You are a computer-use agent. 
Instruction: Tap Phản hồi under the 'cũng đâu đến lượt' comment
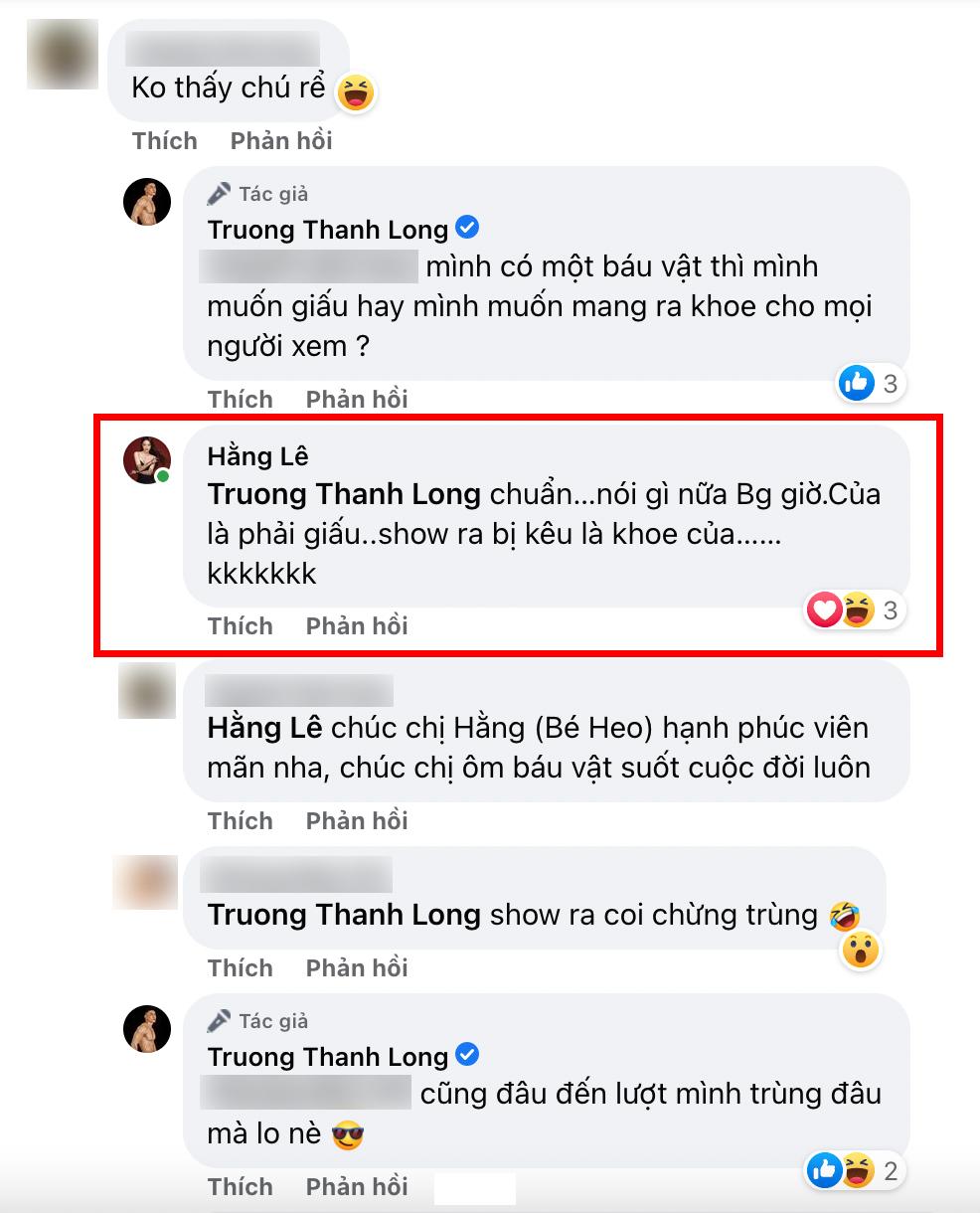(357, 1187)
